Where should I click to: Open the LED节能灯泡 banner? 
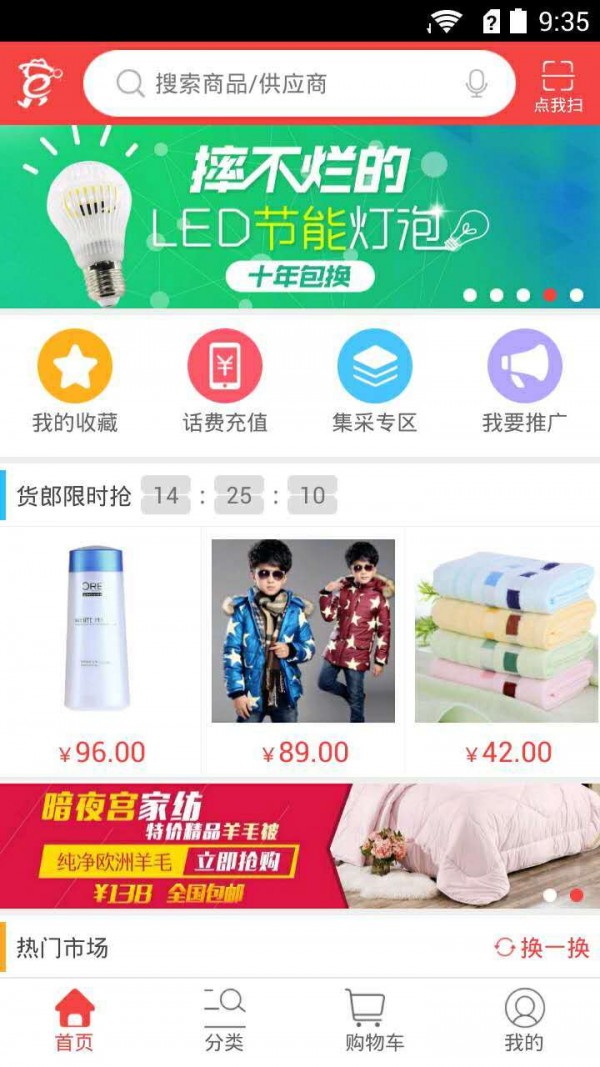click(x=300, y=217)
